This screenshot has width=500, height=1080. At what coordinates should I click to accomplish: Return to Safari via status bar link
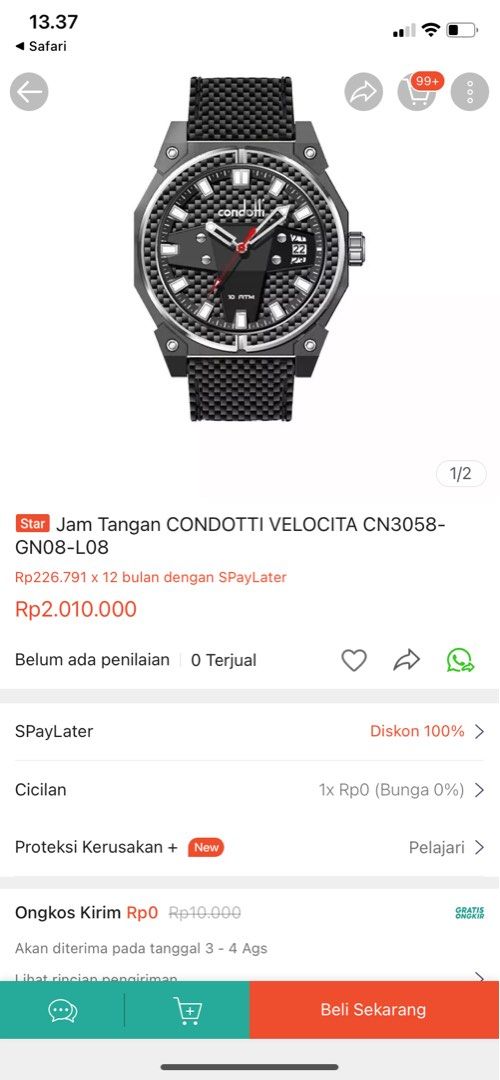click(41, 47)
